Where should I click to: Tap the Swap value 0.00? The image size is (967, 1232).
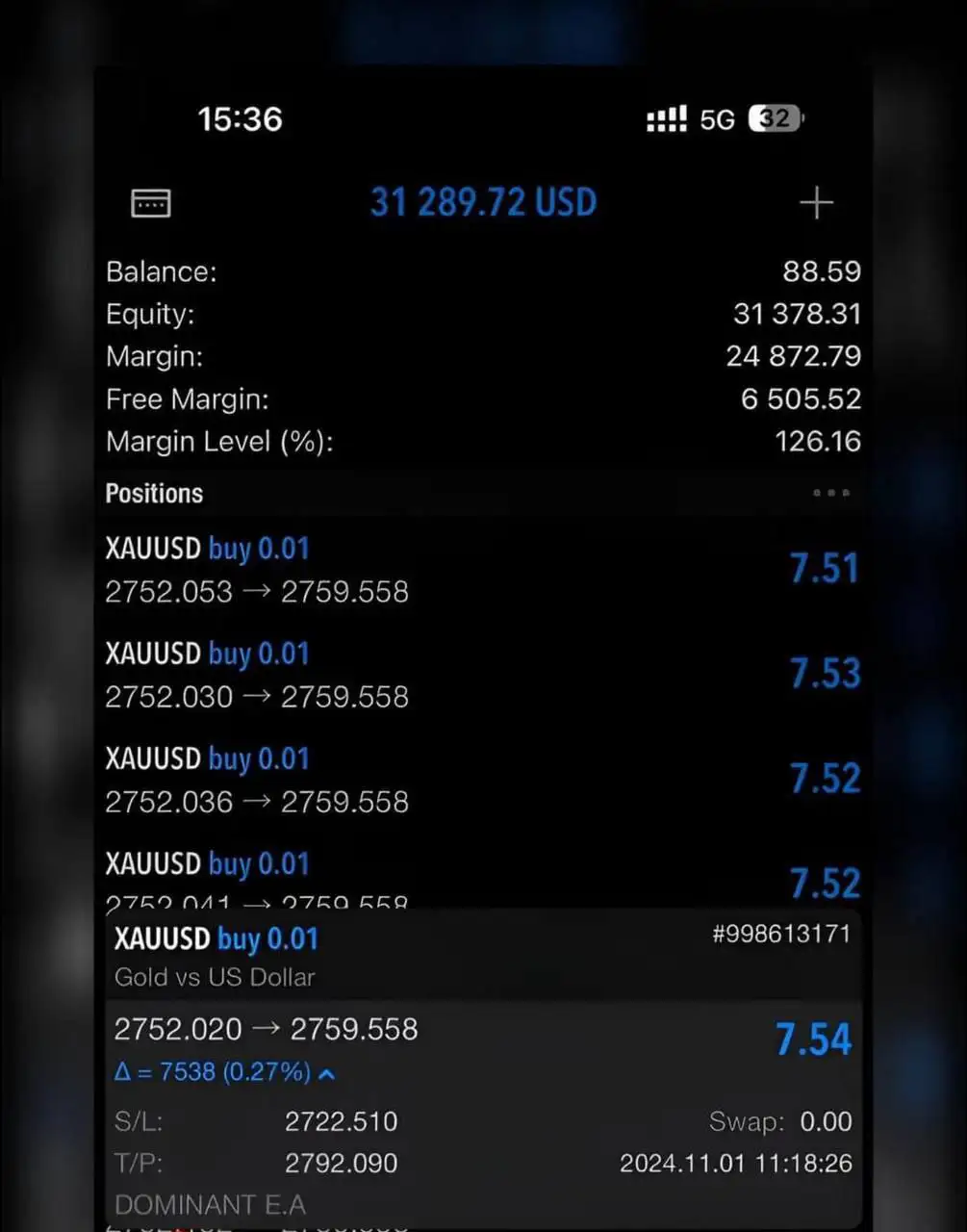click(x=827, y=1120)
